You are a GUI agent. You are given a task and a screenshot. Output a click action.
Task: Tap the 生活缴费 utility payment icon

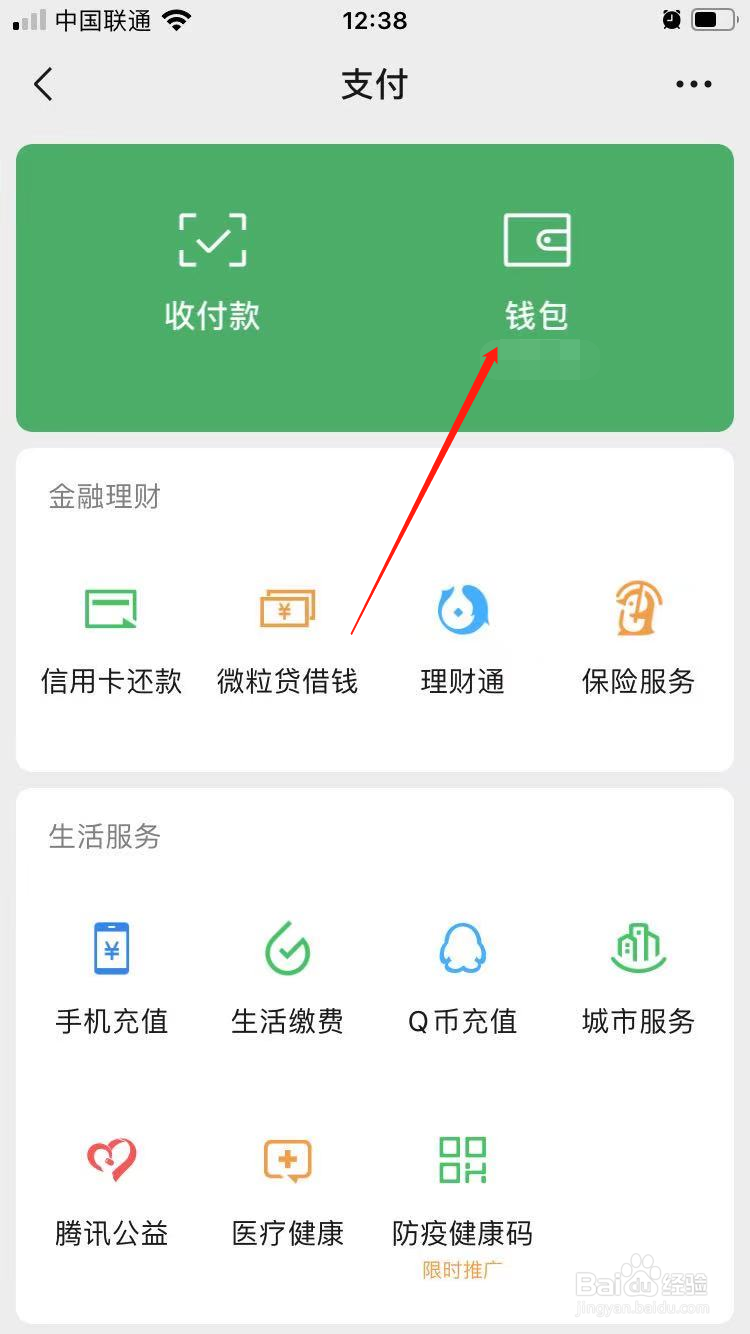[x=287, y=975]
